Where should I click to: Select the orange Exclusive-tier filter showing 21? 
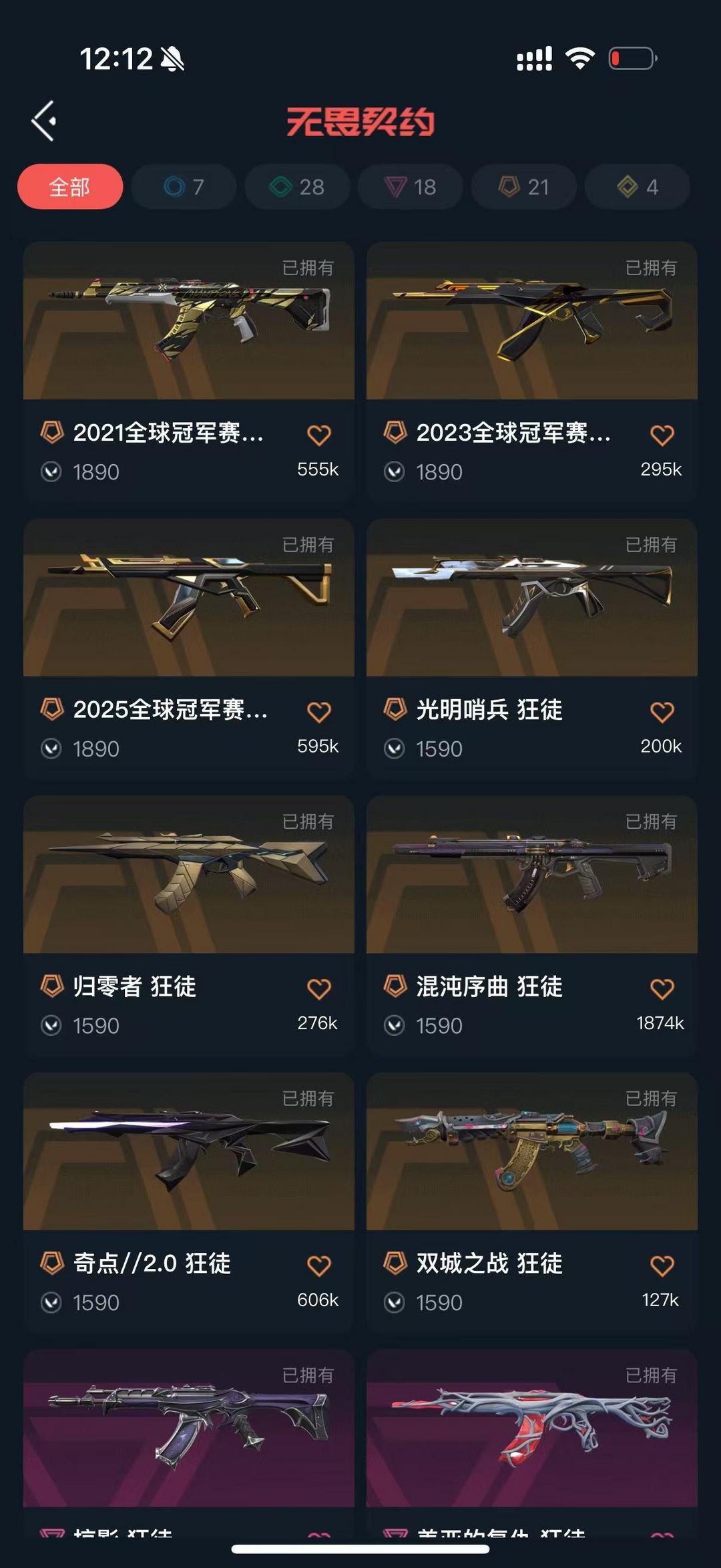tap(523, 187)
